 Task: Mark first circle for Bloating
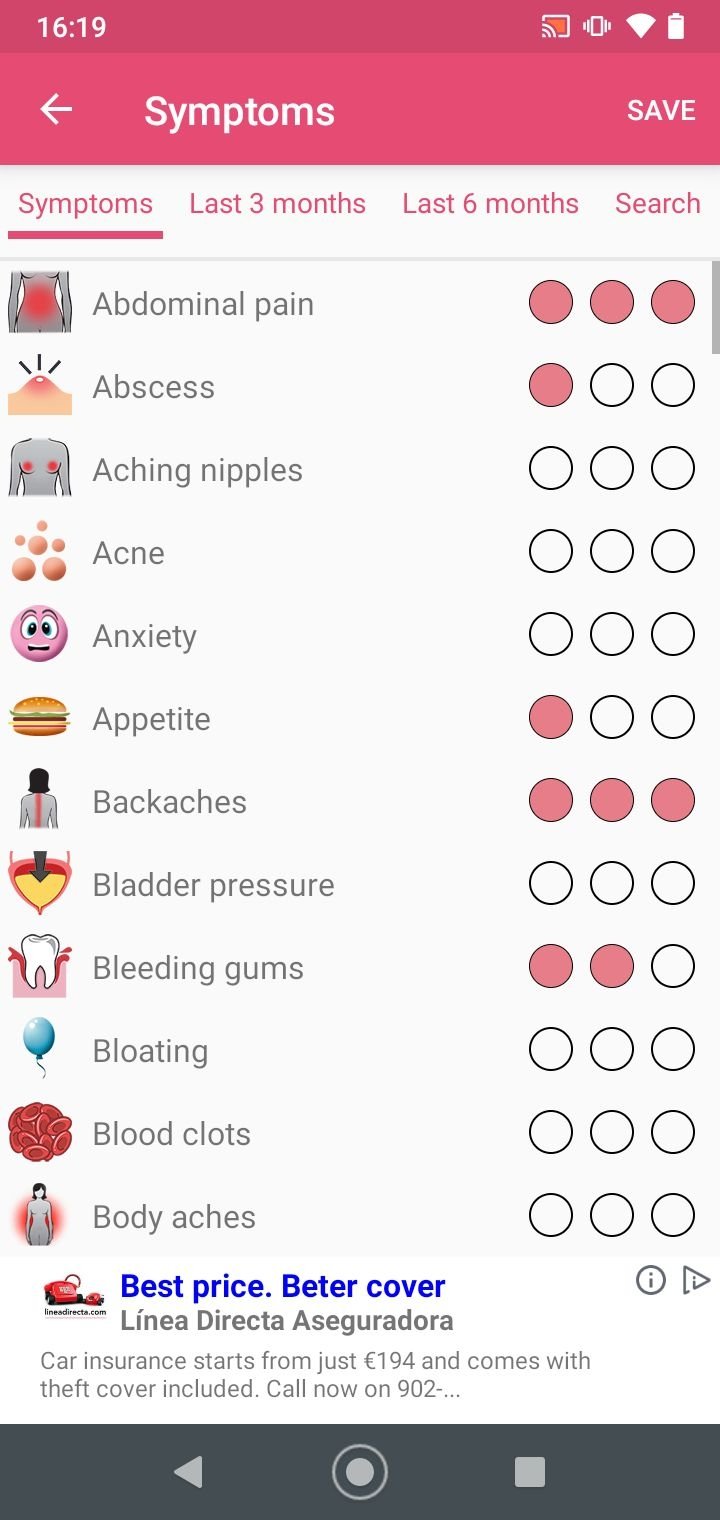tap(551, 1049)
